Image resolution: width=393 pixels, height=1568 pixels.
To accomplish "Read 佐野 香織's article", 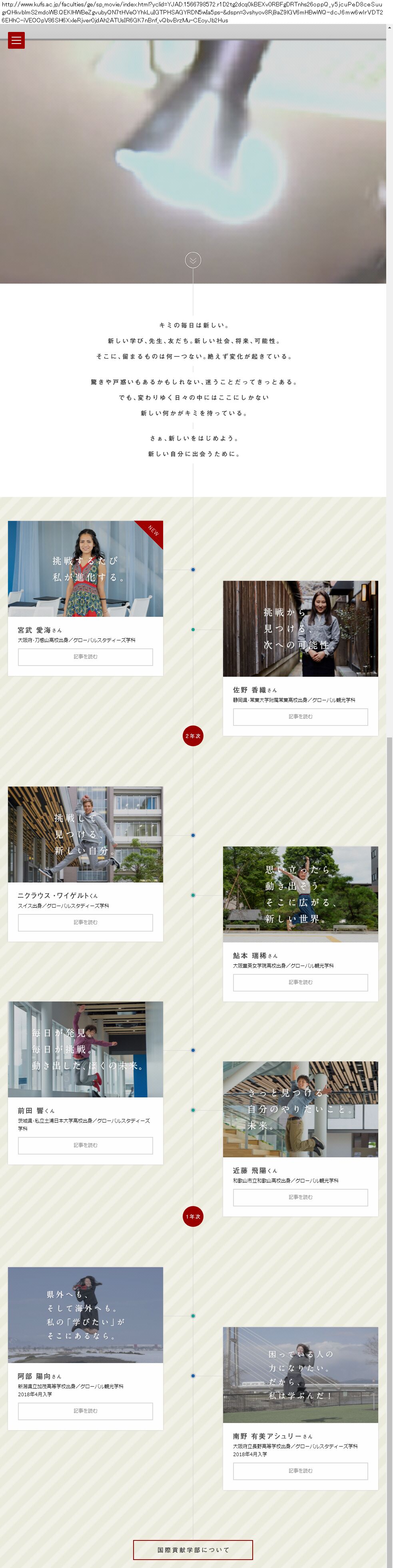I will tap(300, 716).
